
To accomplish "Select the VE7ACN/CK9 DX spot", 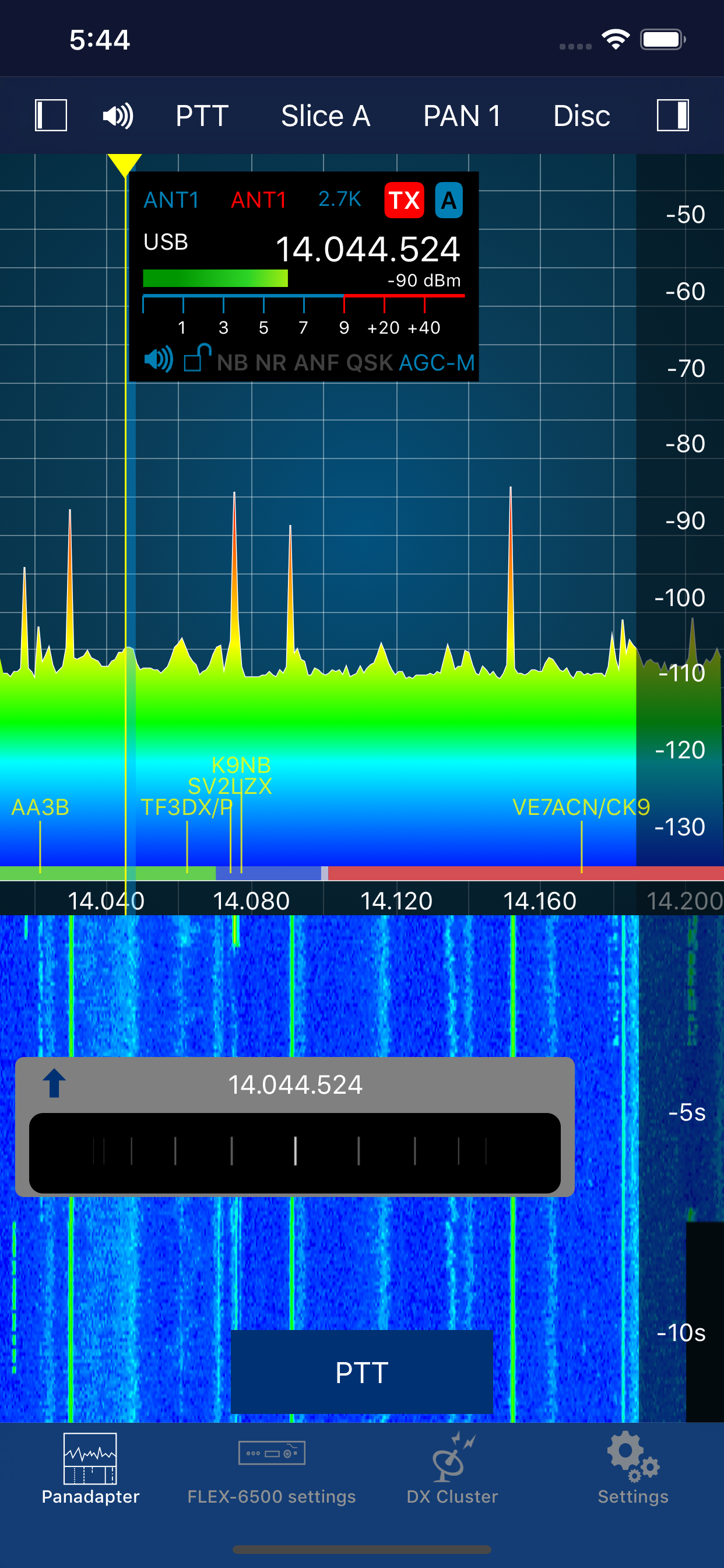I will point(581,806).
